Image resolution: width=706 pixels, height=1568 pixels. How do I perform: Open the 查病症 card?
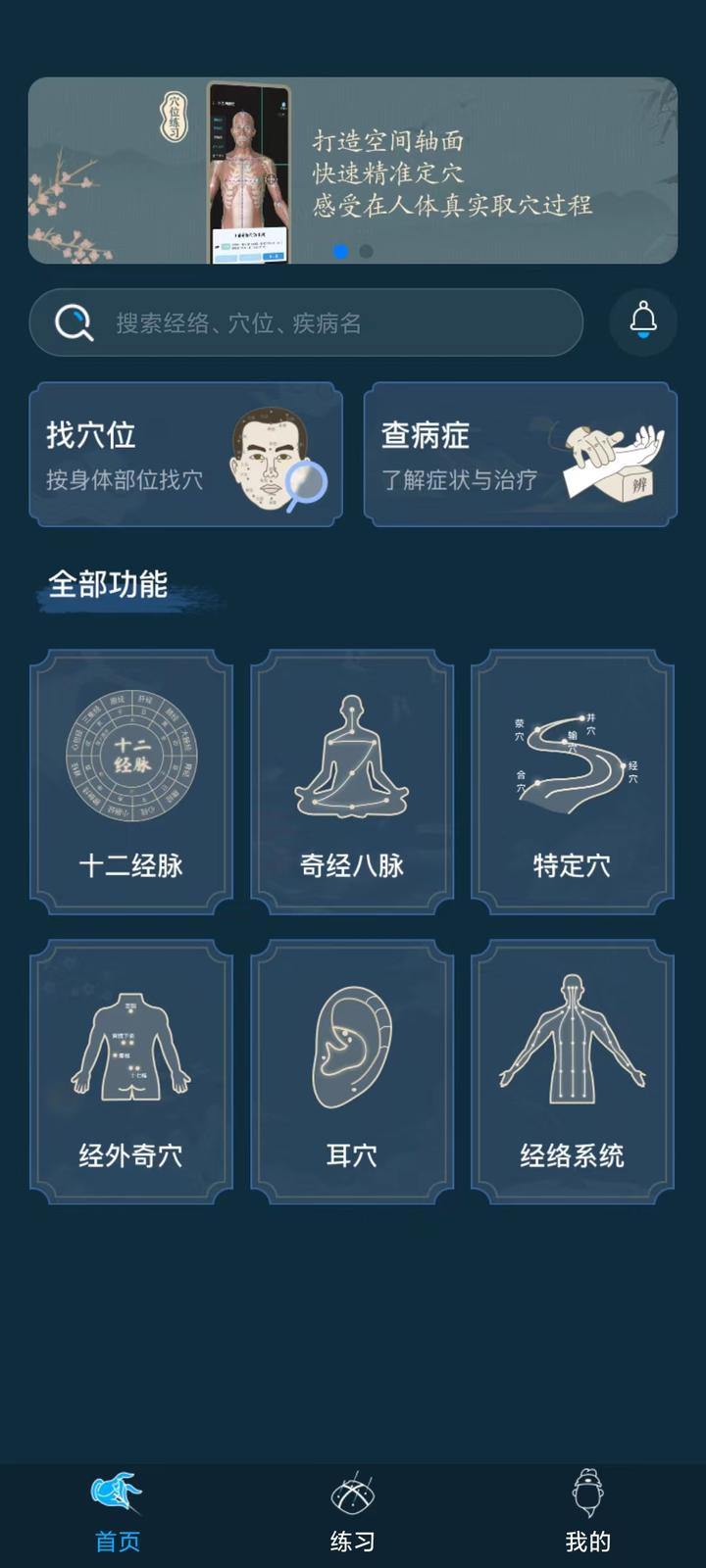[521, 454]
